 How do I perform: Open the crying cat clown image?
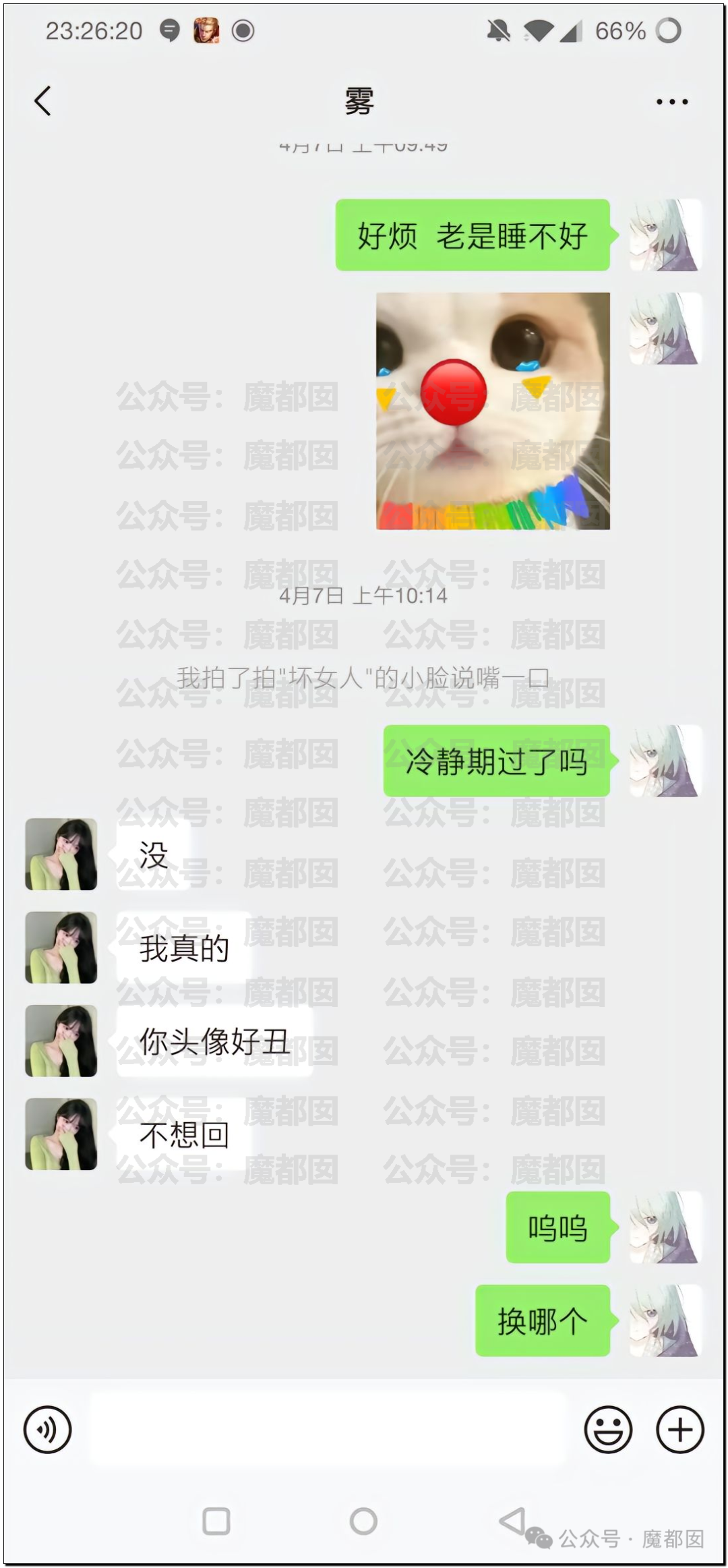(x=493, y=411)
